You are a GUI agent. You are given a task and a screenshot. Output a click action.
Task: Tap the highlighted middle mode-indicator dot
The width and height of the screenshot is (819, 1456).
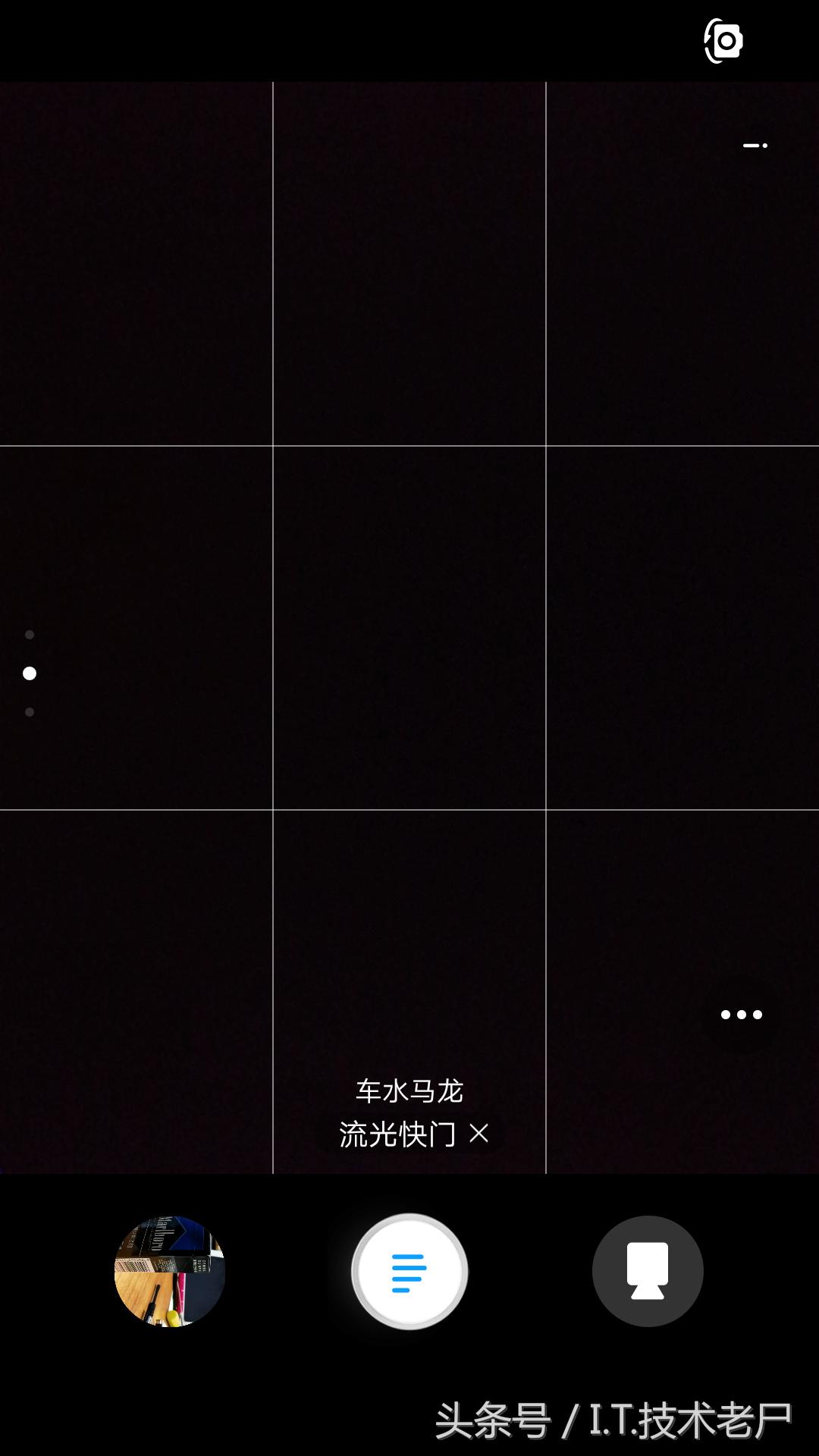pyautogui.click(x=30, y=673)
